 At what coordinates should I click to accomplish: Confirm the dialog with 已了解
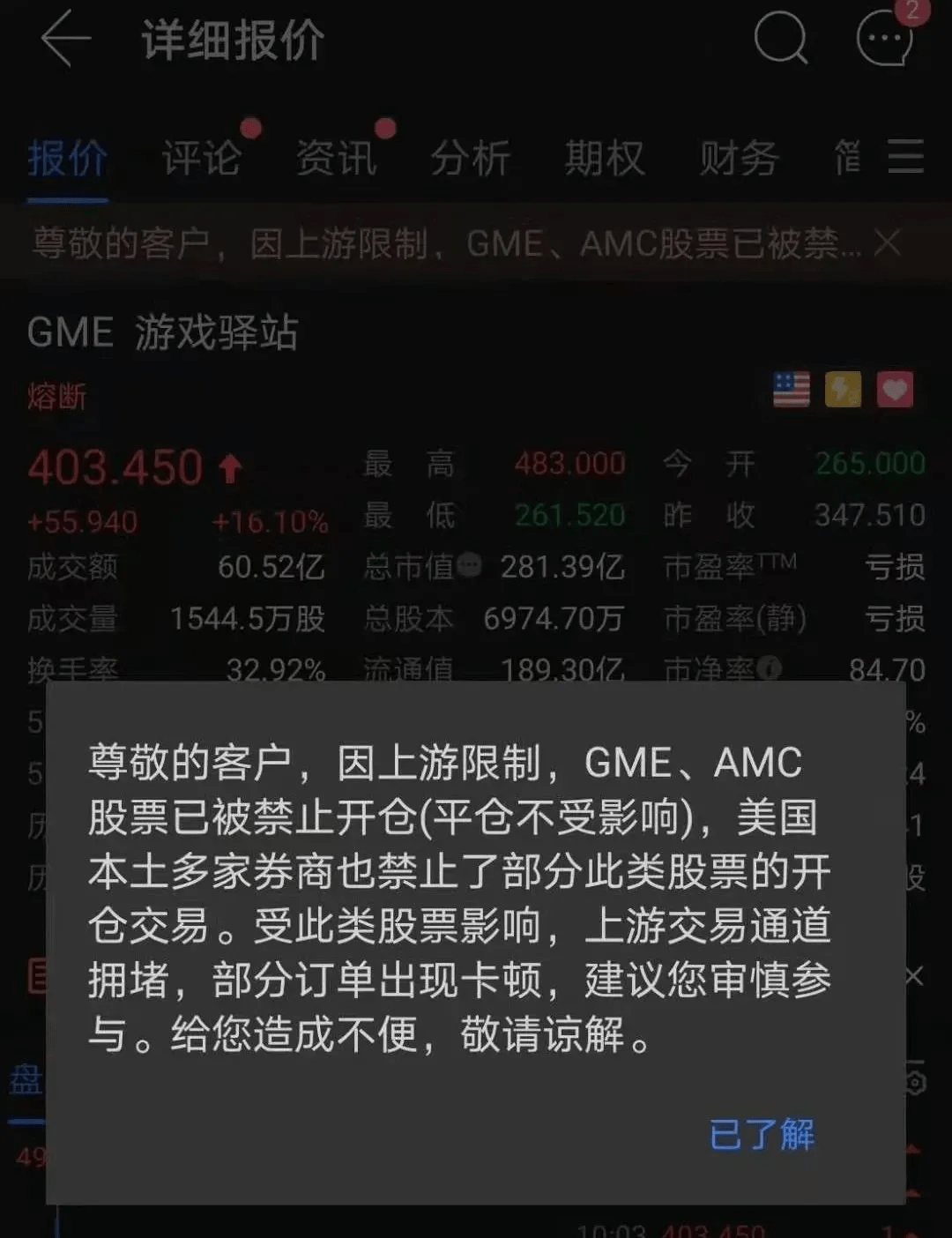click(x=762, y=1135)
